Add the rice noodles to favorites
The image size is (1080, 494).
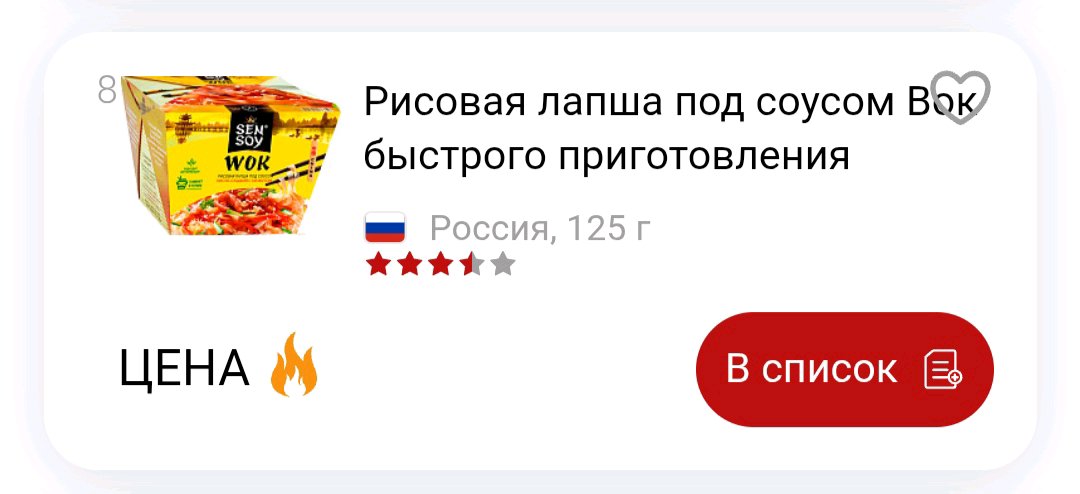coord(959,98)
